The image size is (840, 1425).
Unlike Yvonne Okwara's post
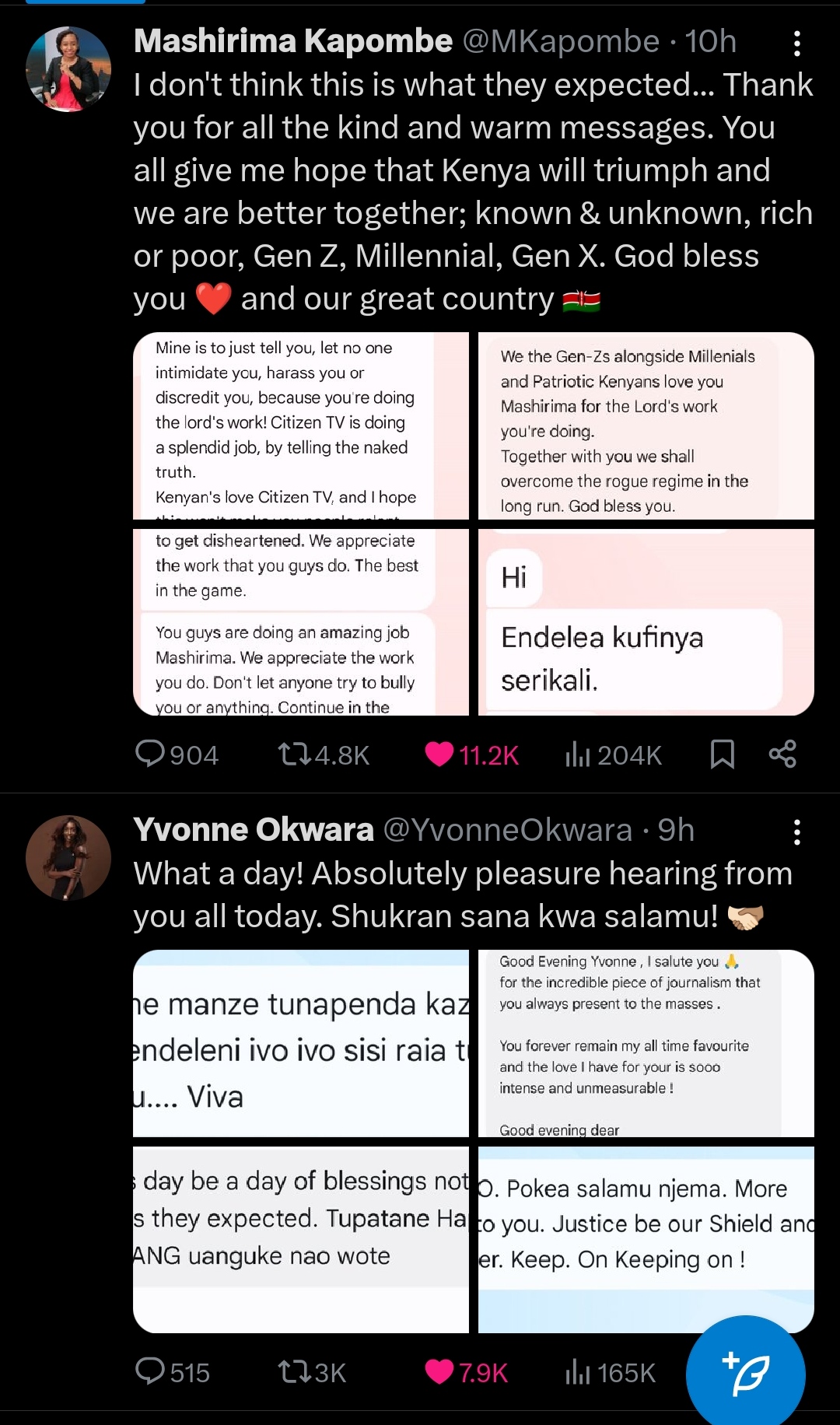click(x=439, y=1371)
